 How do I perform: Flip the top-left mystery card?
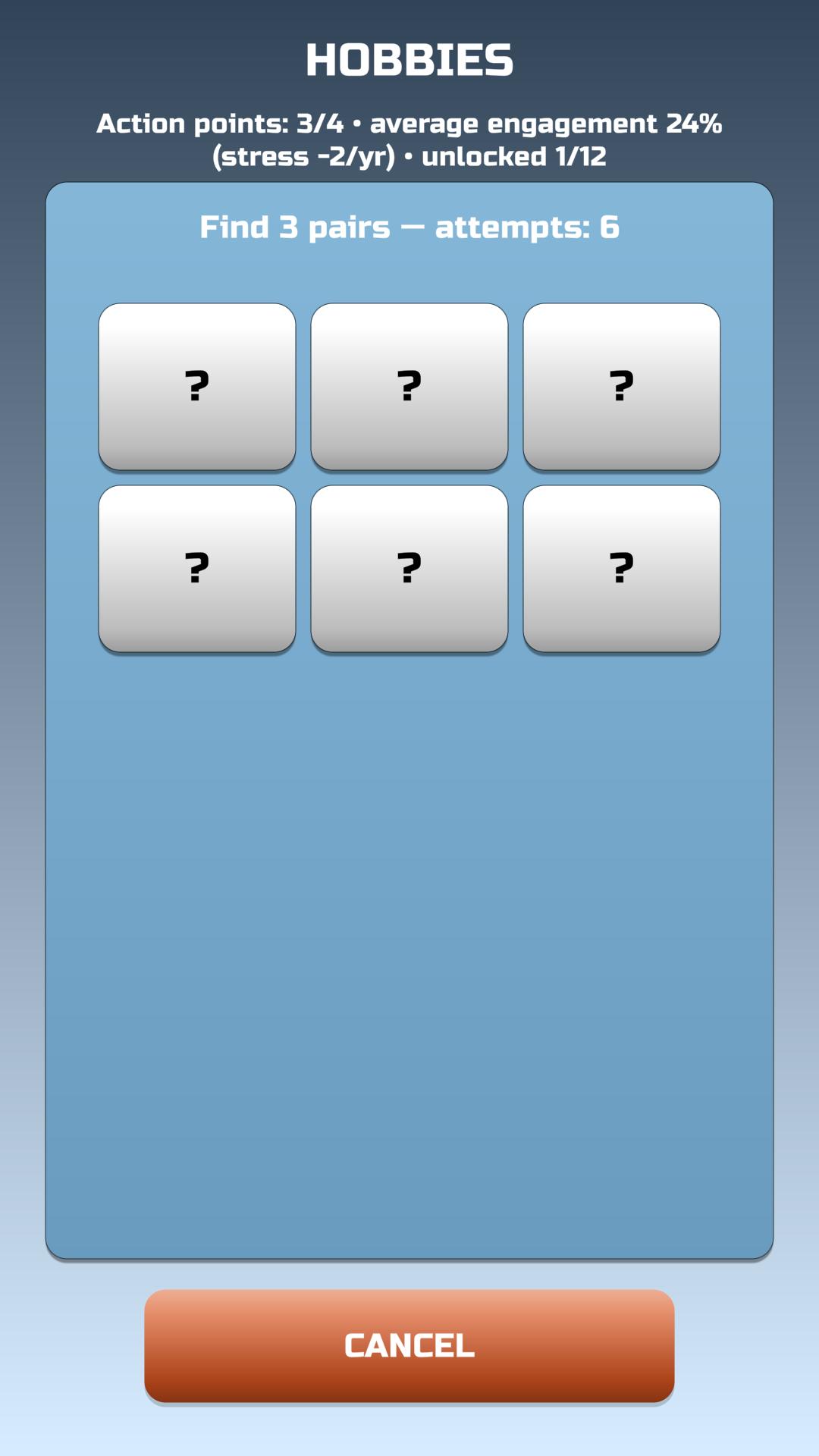pyautogui.click(x=197, y=387)
